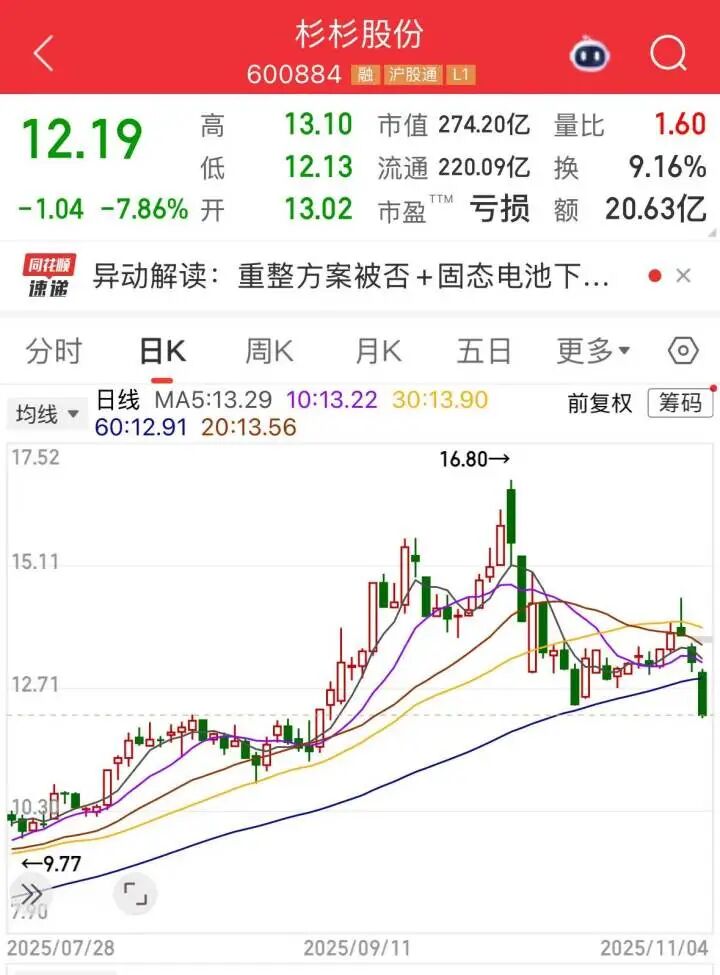Tap the 筹码 button
The image size is (720, 975).
pos(680,403)
